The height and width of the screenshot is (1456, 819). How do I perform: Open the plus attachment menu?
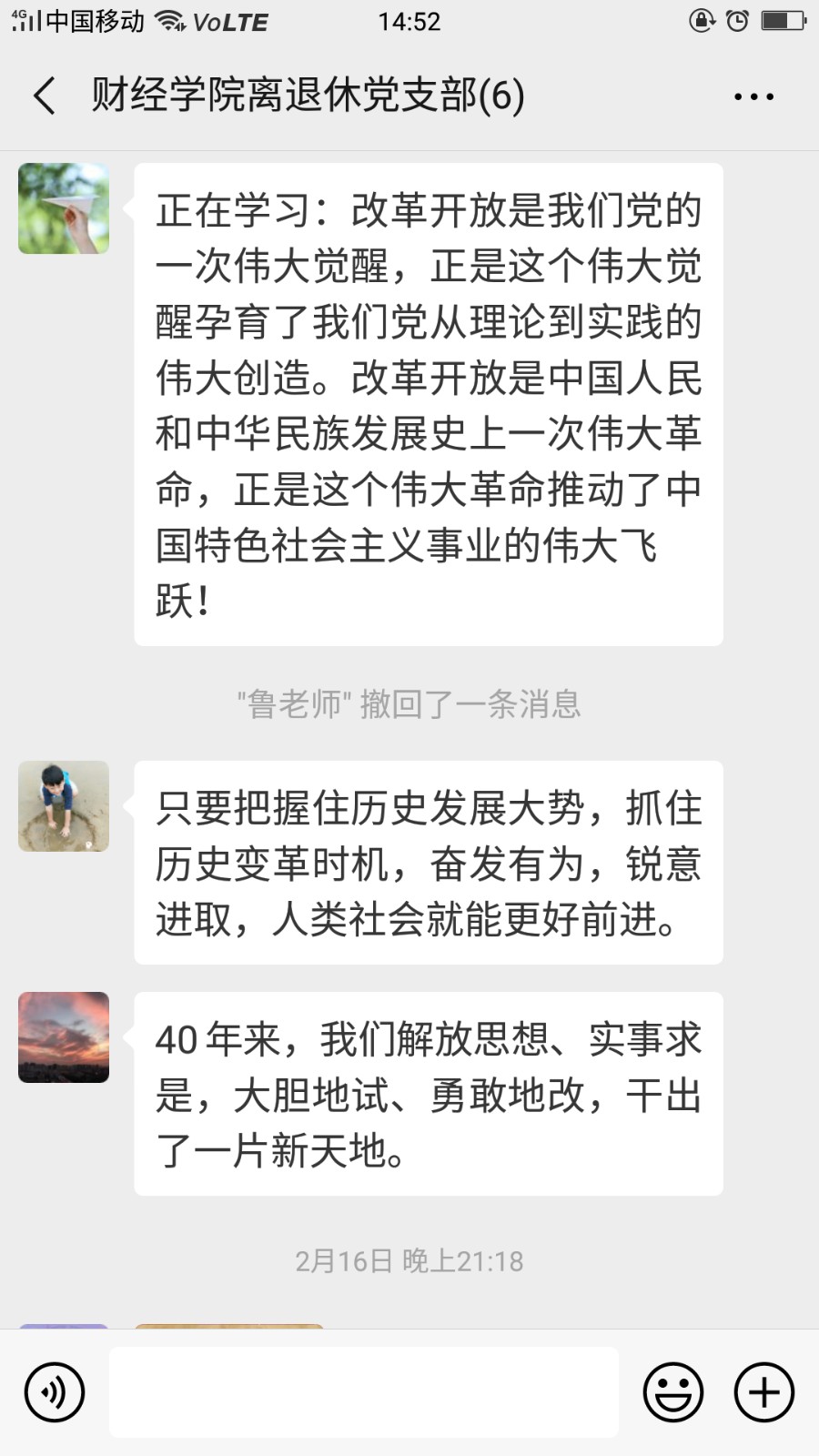point(763,1391)
